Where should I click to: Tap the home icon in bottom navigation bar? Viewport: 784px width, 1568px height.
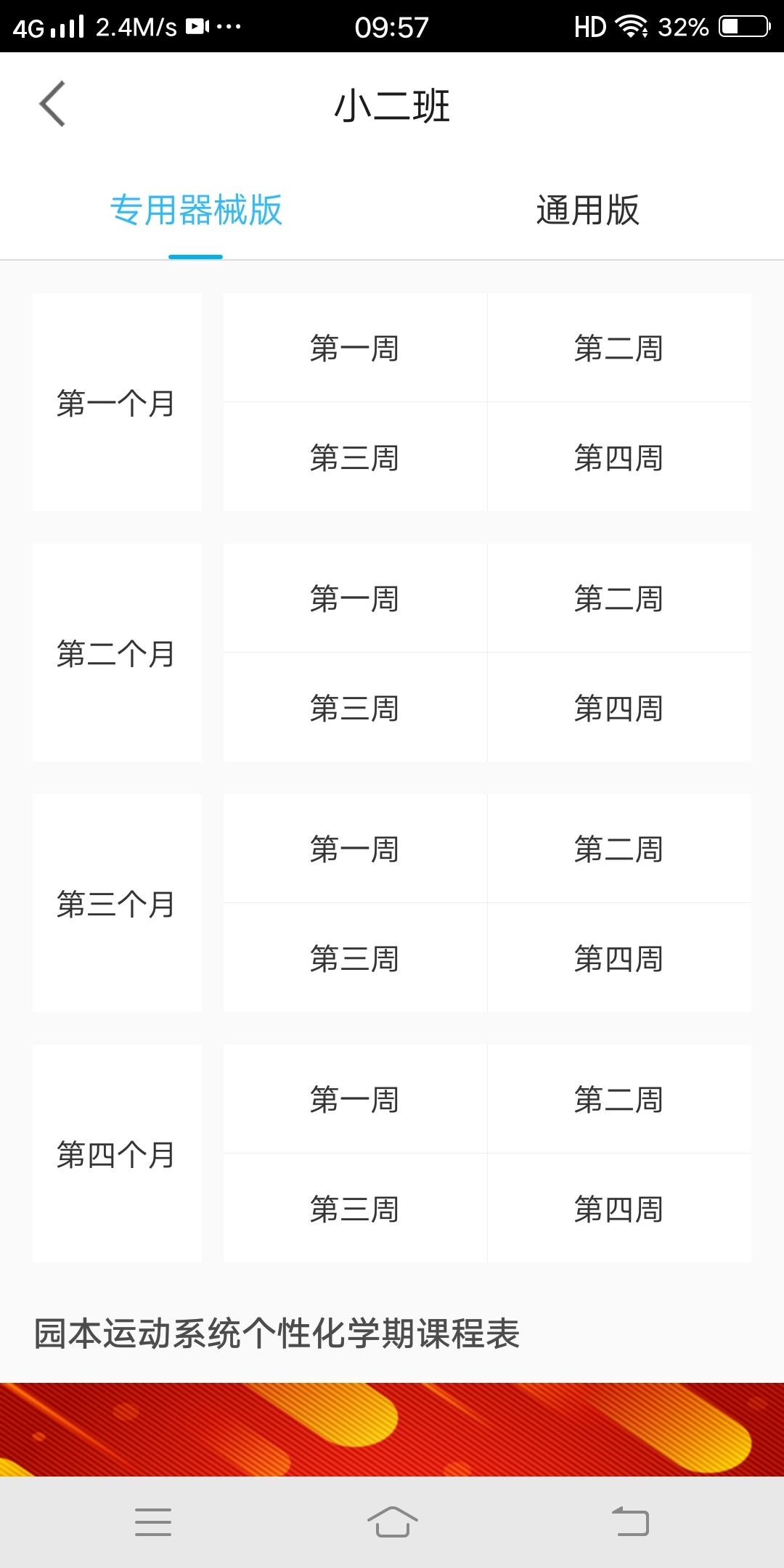click(392, 1521)
